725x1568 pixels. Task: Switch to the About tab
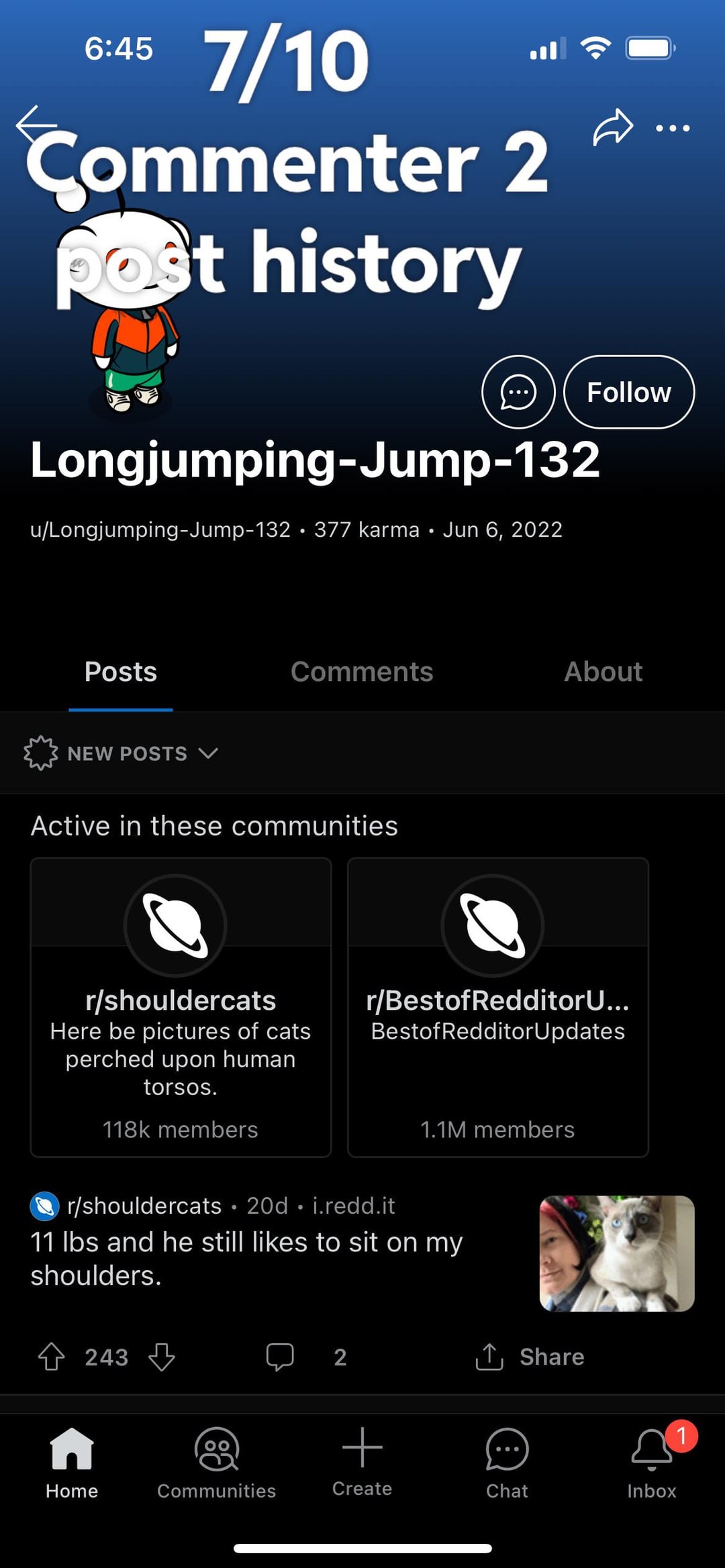(x=603, y=672)
